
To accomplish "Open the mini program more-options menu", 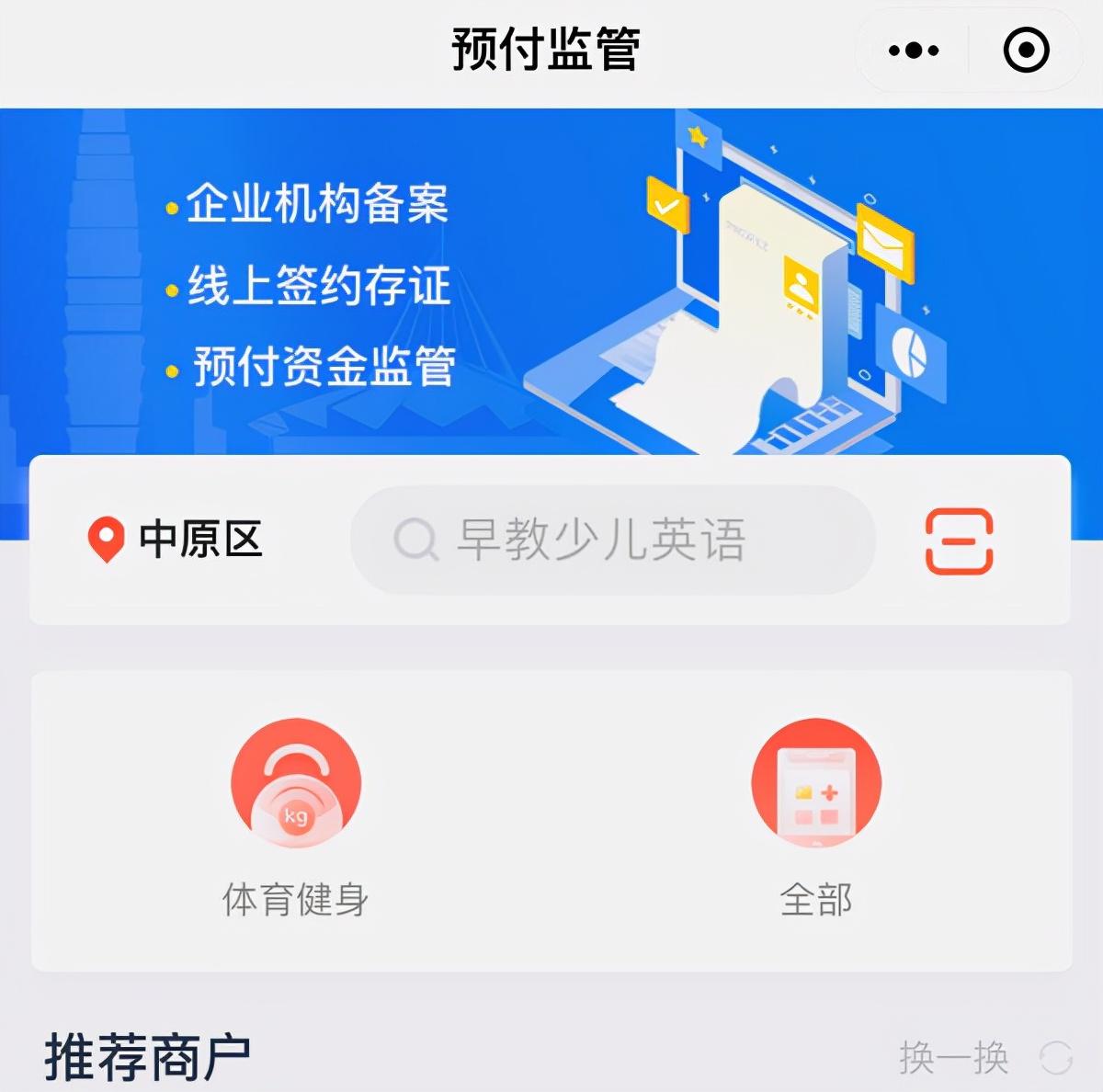I will point(914,51).
